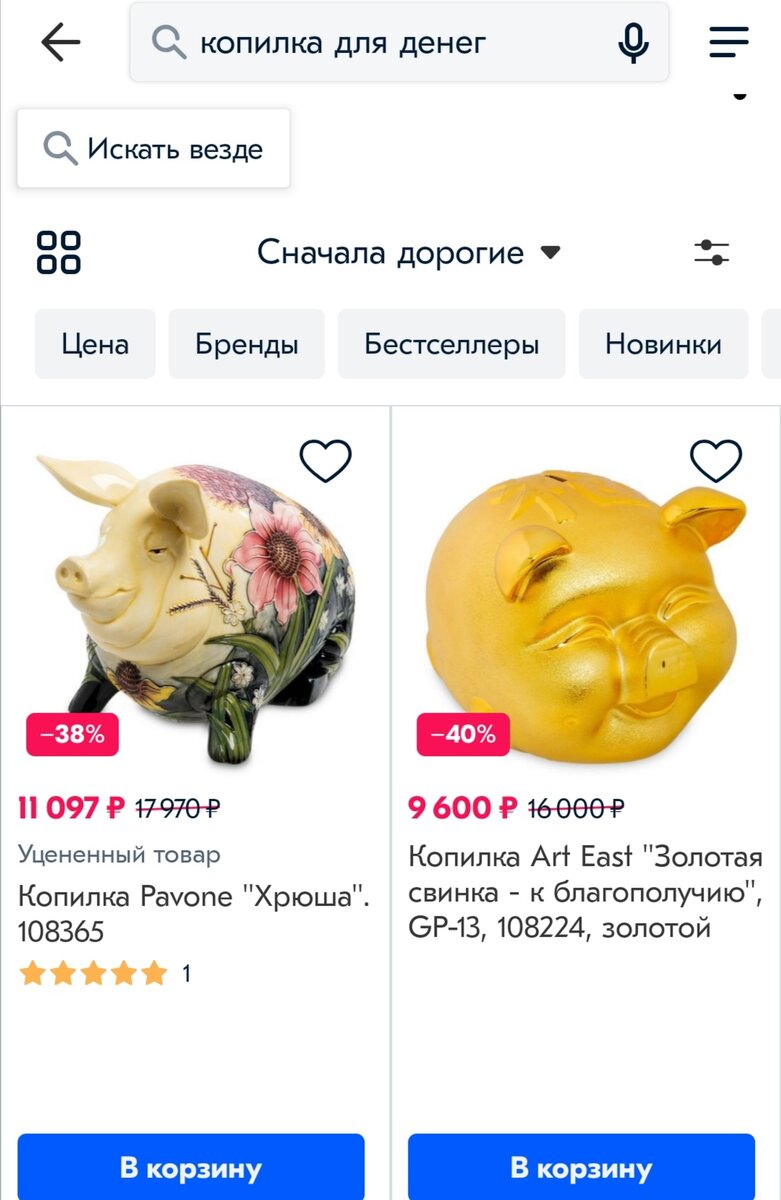The width and height of the screenshot is (781, 1200).
Task: Tap the magnifier icon in search bar
Action: [168, 41]
